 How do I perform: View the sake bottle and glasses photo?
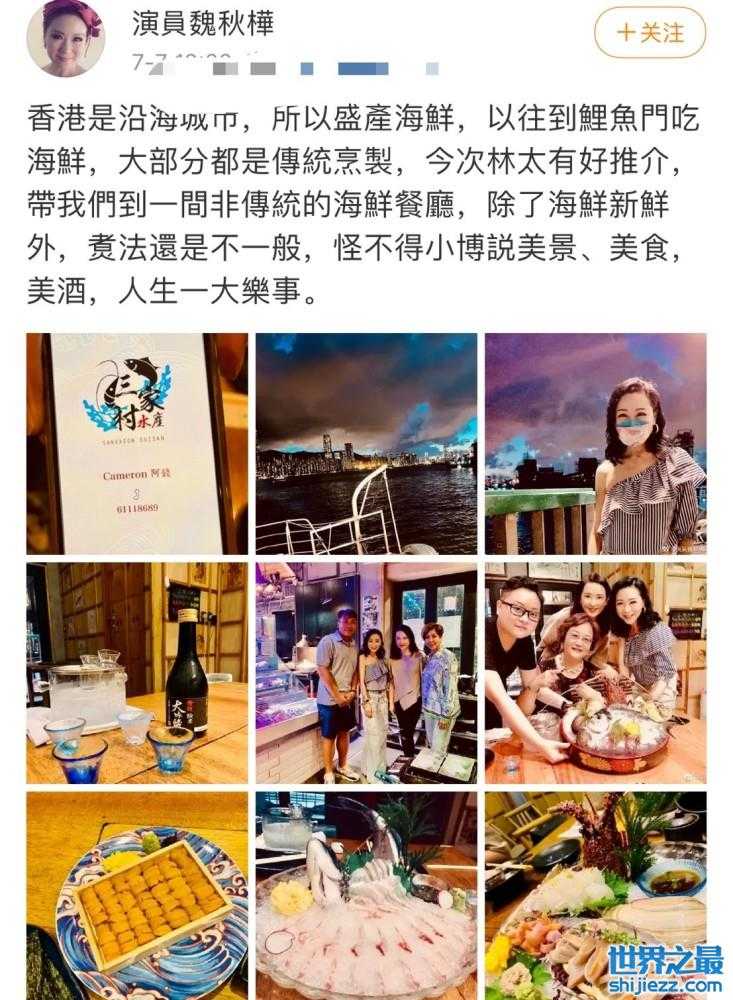[x=136, y=672]
